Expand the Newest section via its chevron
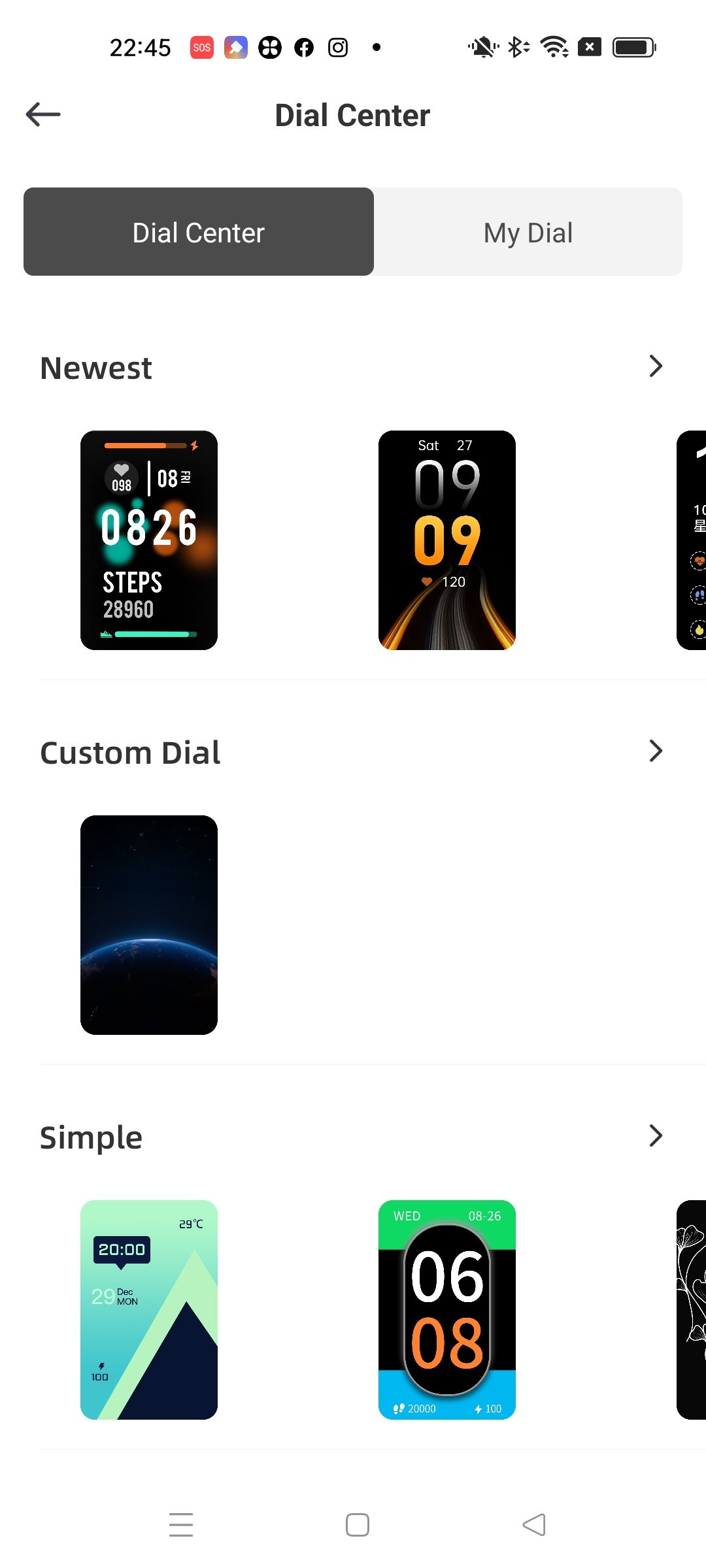Image resolution: width=706 pixels, height=1568 pixels. click(656, 367)
